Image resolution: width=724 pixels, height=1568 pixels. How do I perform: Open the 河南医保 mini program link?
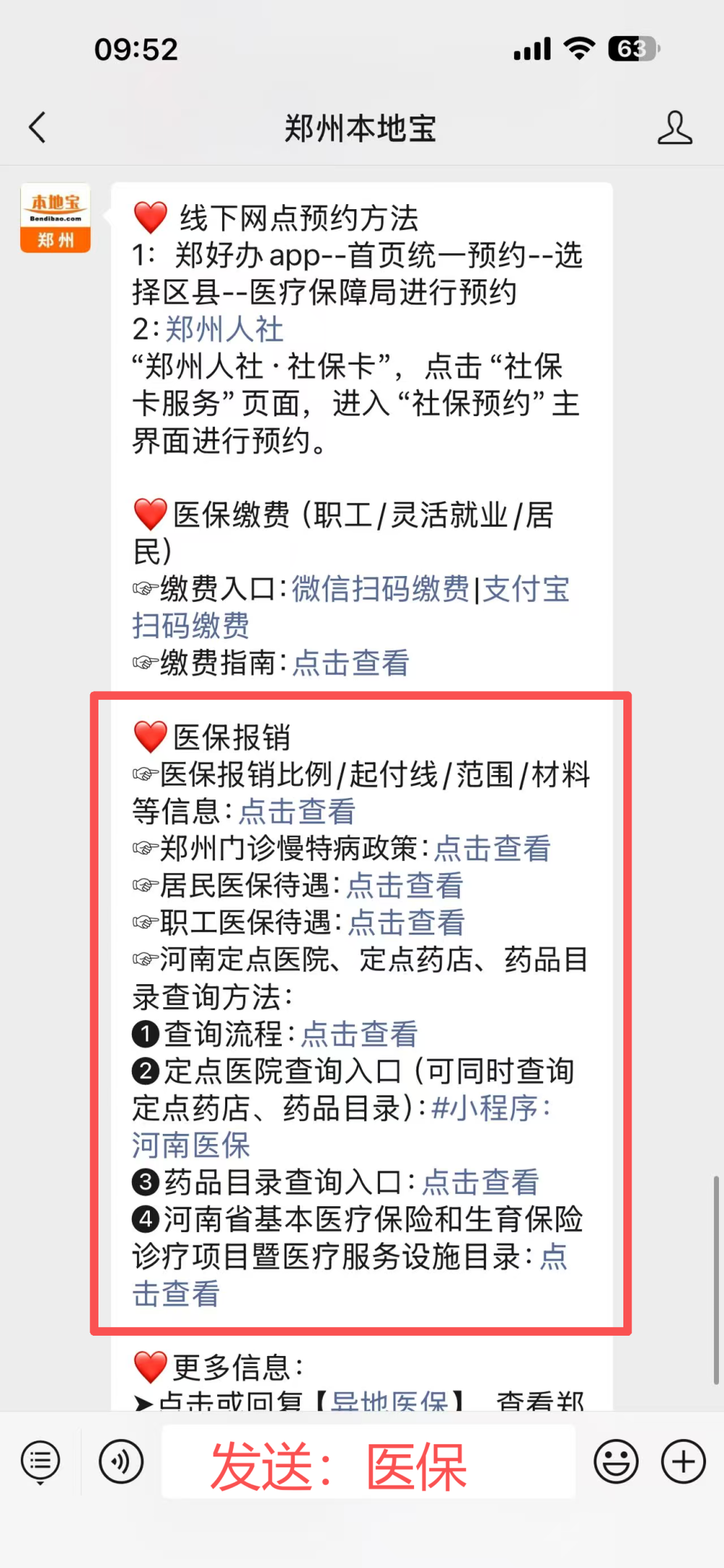[x=190, y=1145]
